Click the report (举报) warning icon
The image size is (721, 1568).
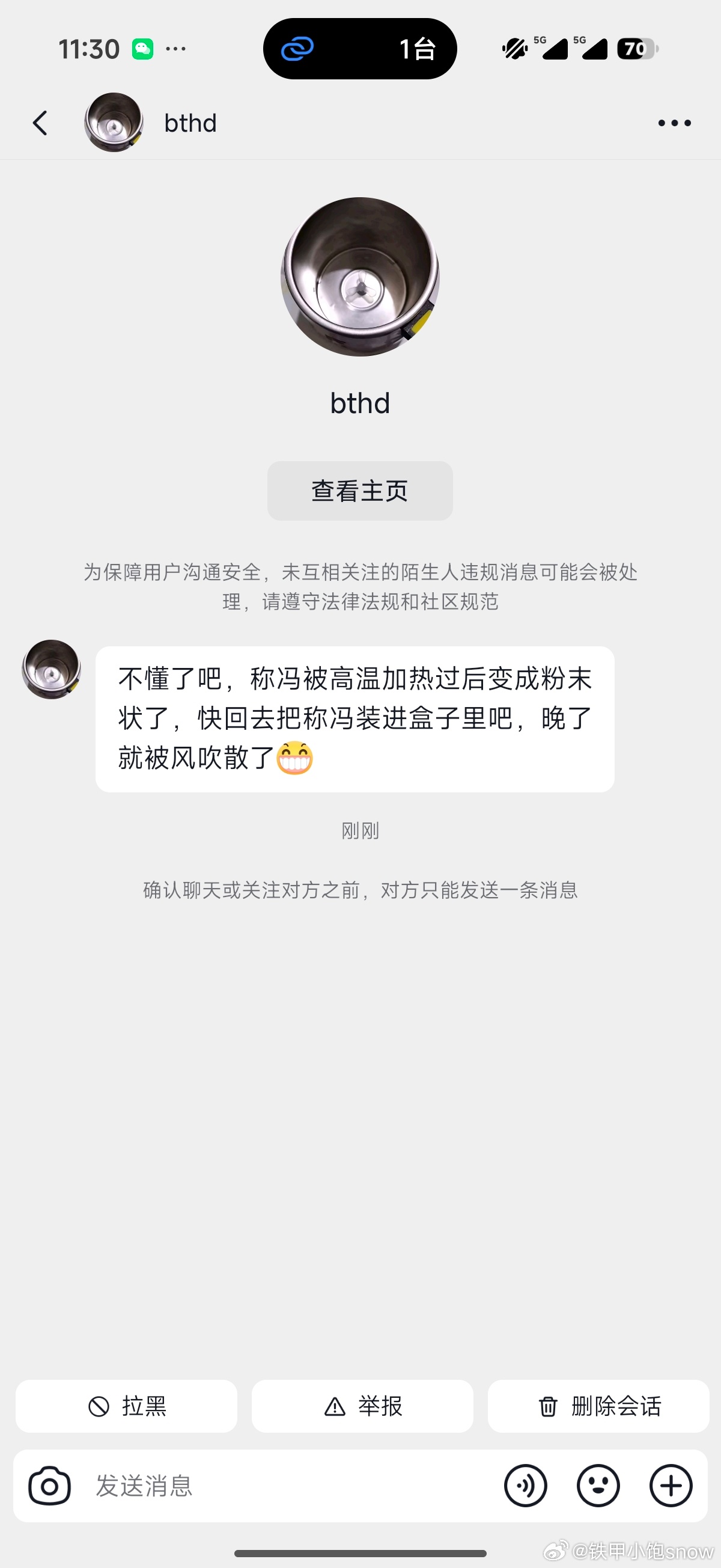(x=334, y=1406)
